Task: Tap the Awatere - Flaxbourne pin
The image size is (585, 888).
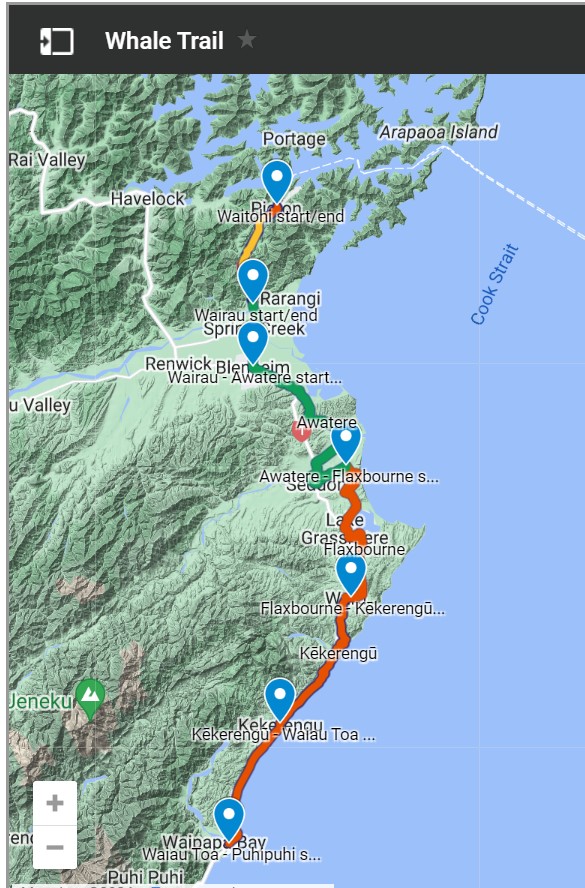Action: point(345,443)
